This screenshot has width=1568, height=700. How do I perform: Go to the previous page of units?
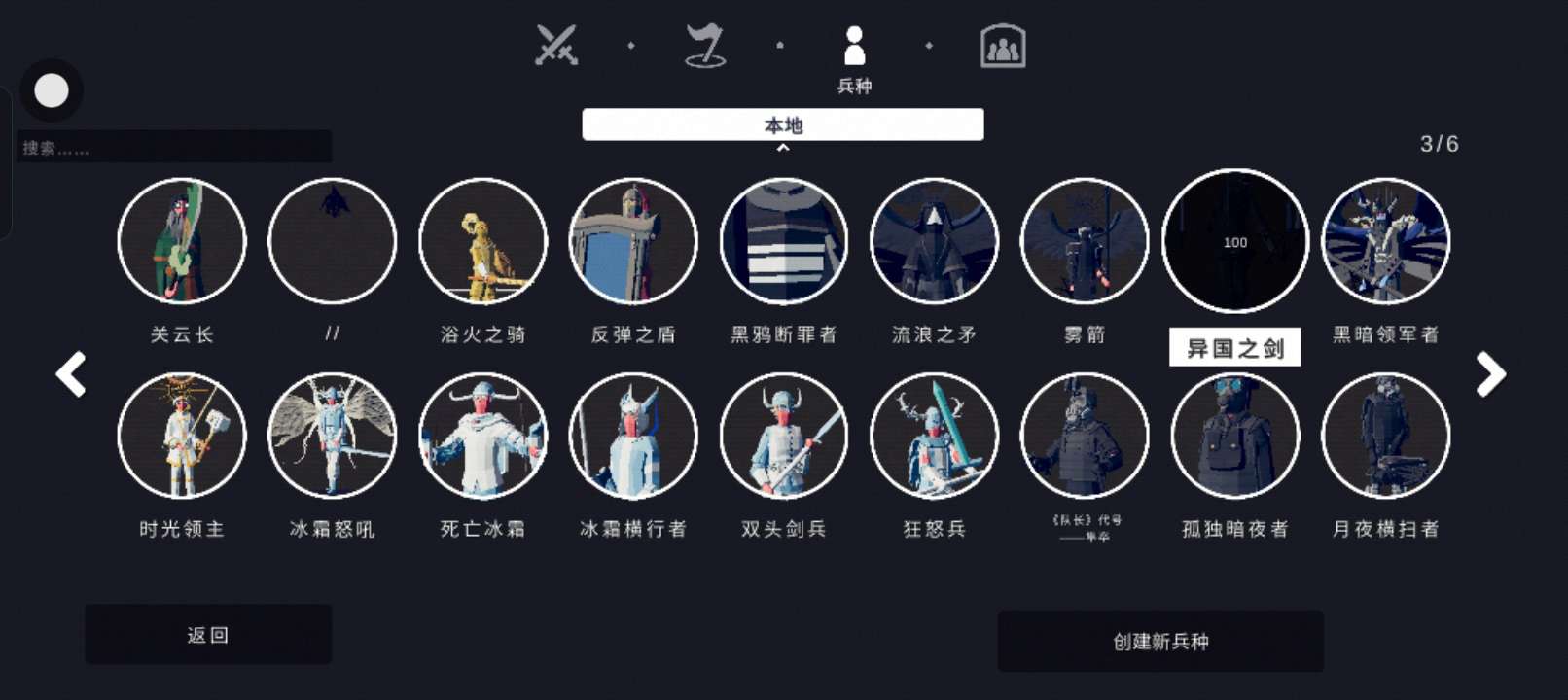point(71,374)
